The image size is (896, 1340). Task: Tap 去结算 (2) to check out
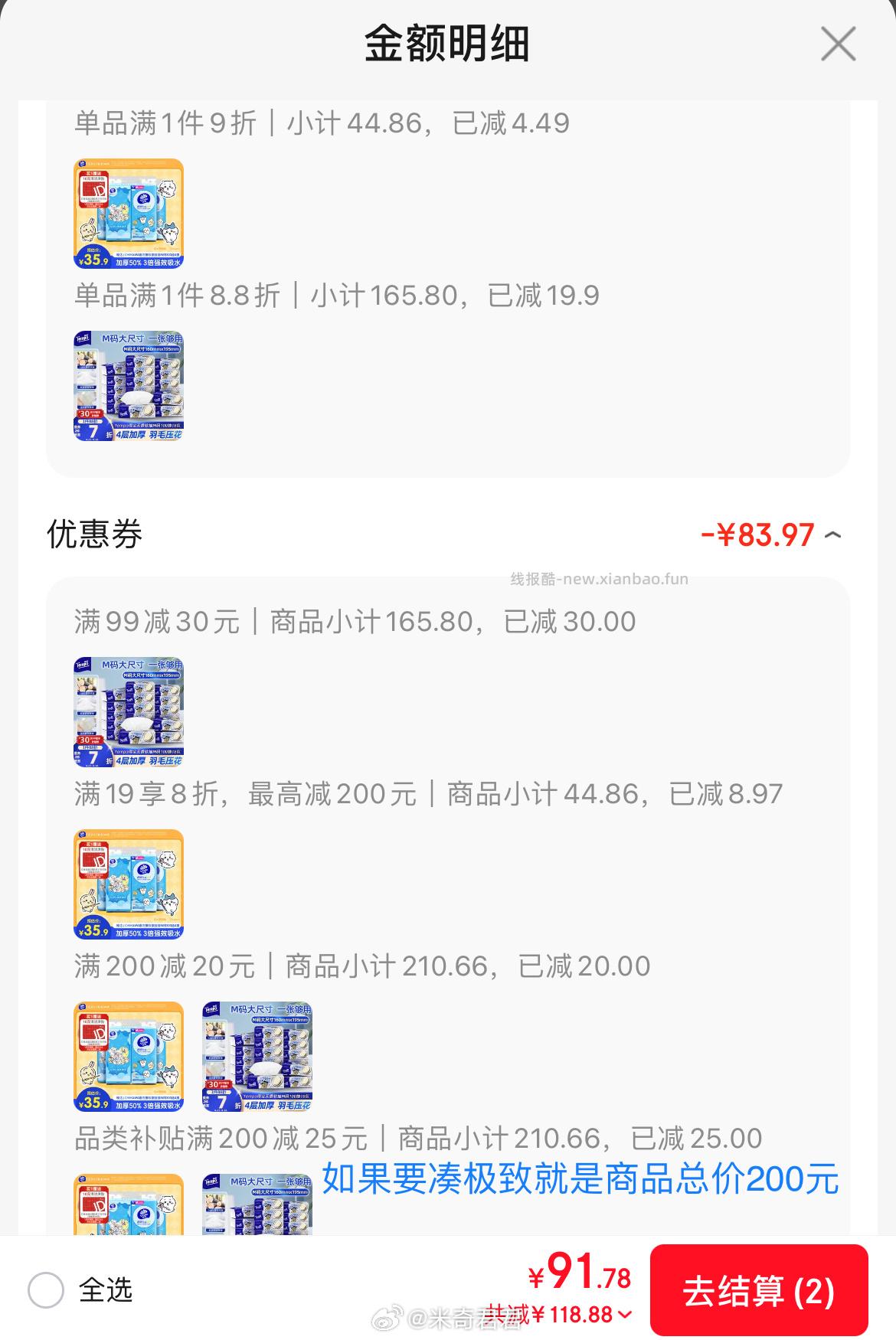coord(758,1291)
